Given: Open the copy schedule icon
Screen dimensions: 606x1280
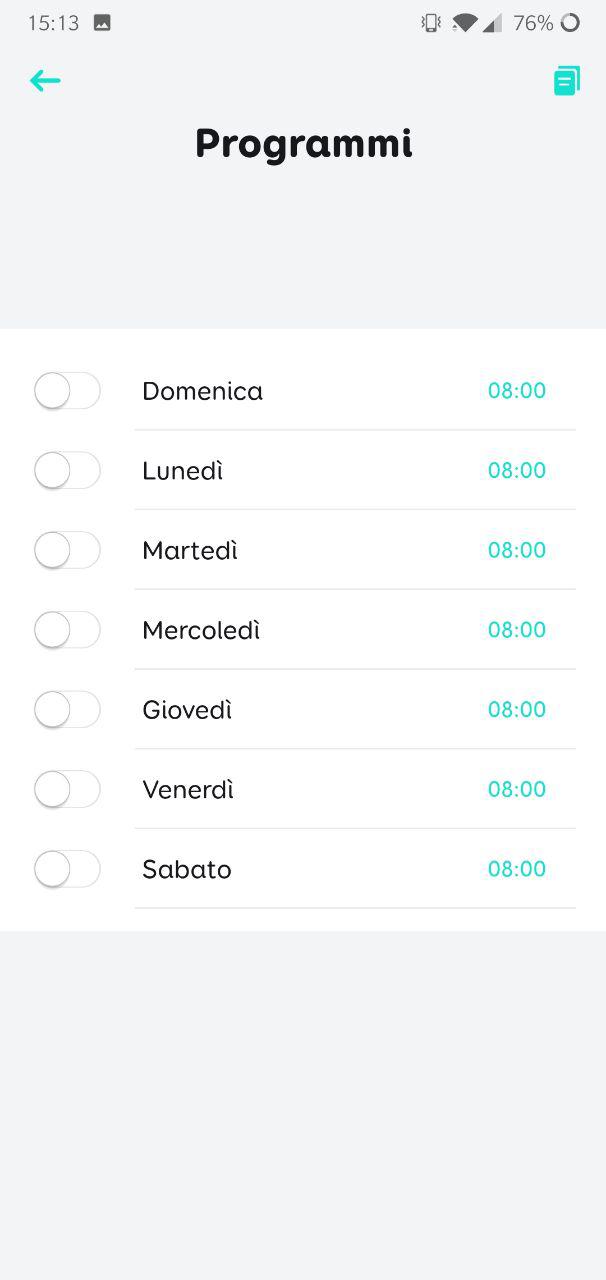Looking at the screenshot, I should tap(567, 81).
